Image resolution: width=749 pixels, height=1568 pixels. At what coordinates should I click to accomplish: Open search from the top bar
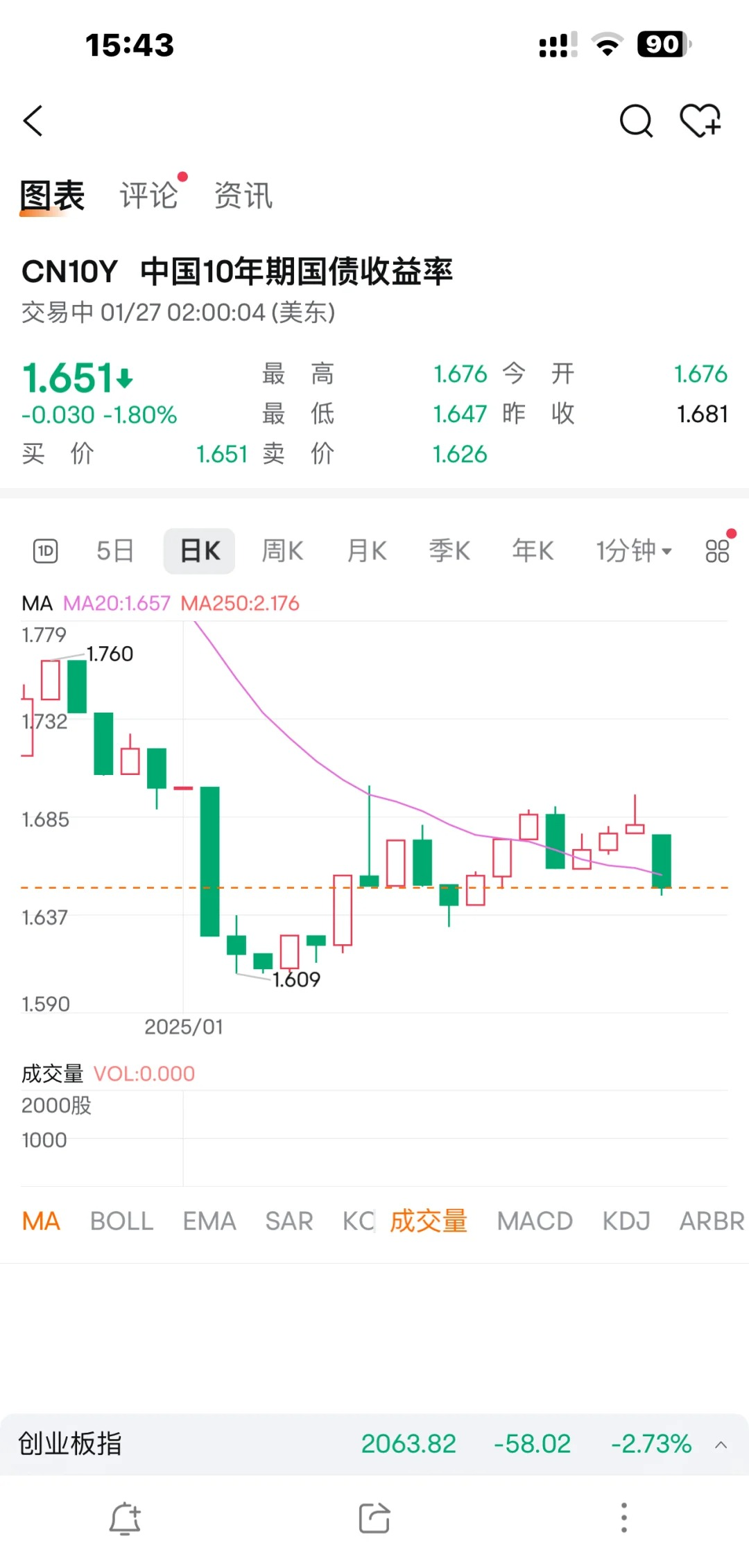(635, 121)
